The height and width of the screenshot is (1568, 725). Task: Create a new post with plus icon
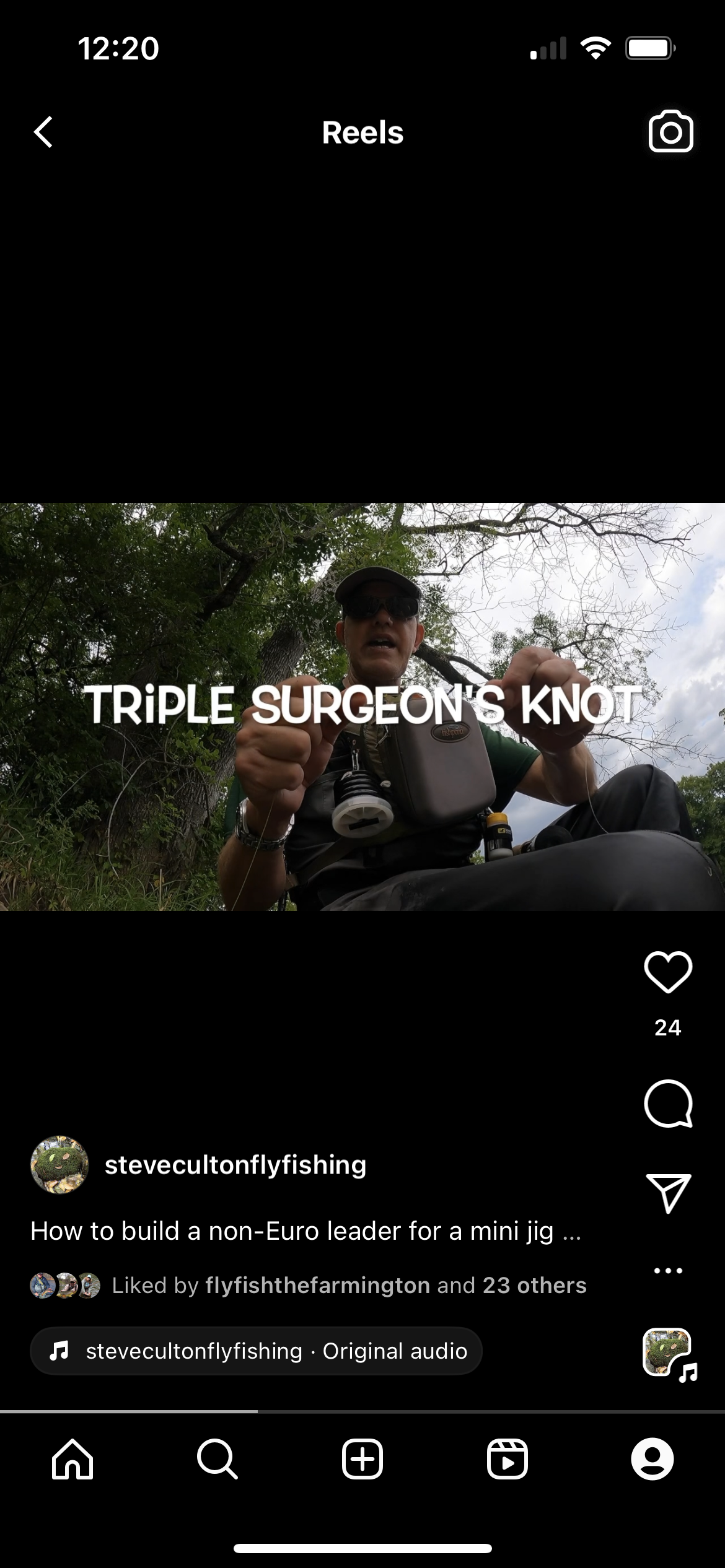[362, 1459]
